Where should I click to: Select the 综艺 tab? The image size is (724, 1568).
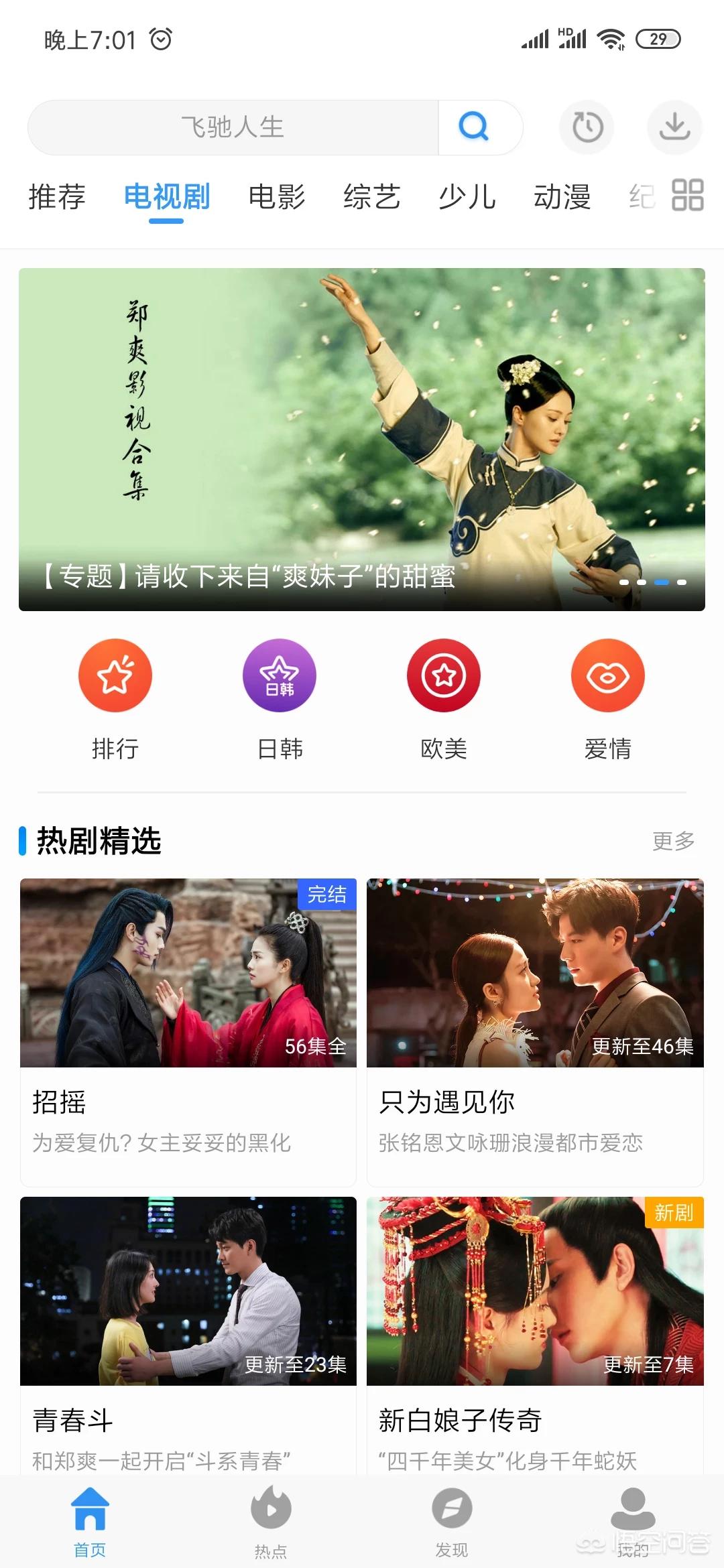[x=372, y=197]
